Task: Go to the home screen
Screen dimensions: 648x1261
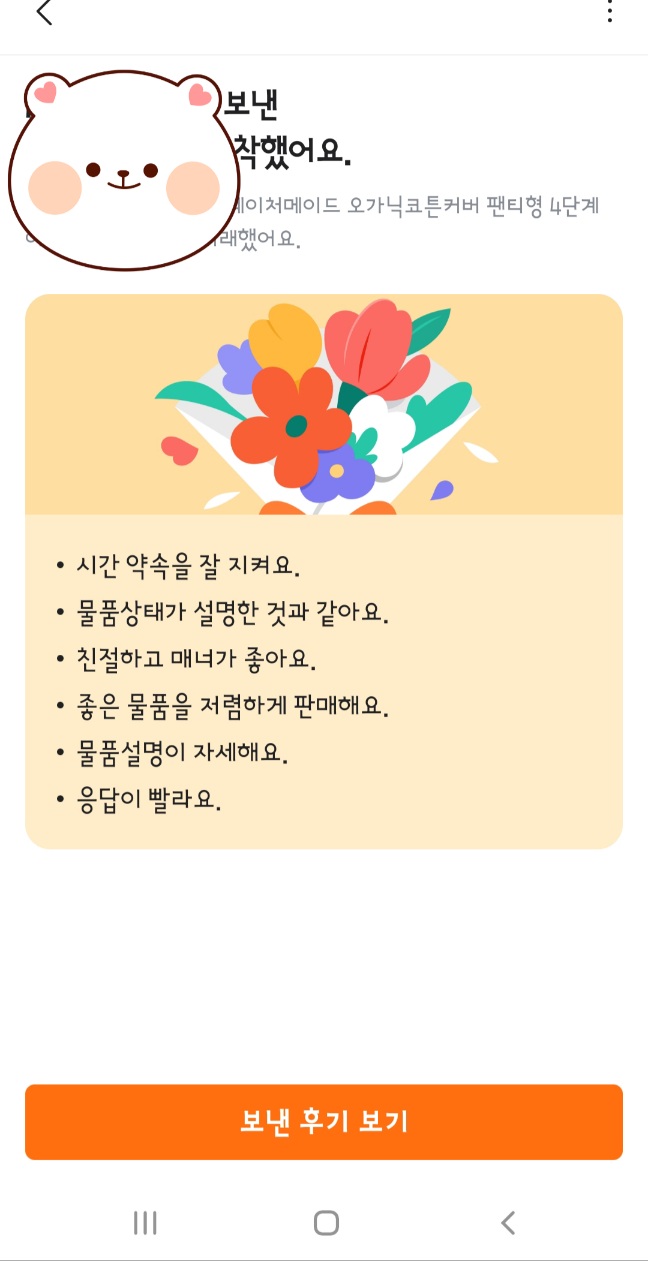Action: coord(326,1222)
